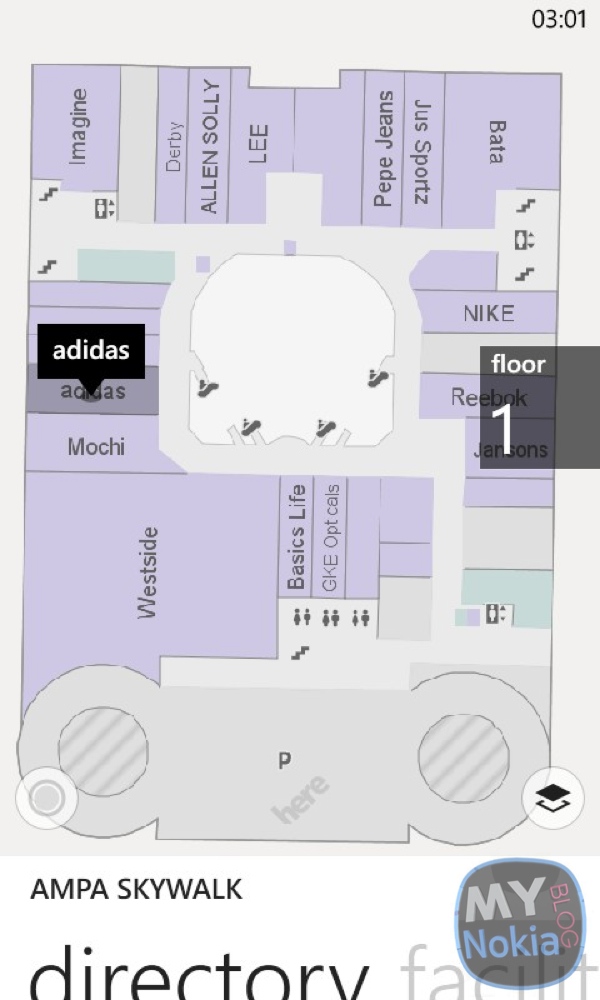Switch to the directory tab
This screenshot has height=1000, width=600.
click(x=196, y=966)
